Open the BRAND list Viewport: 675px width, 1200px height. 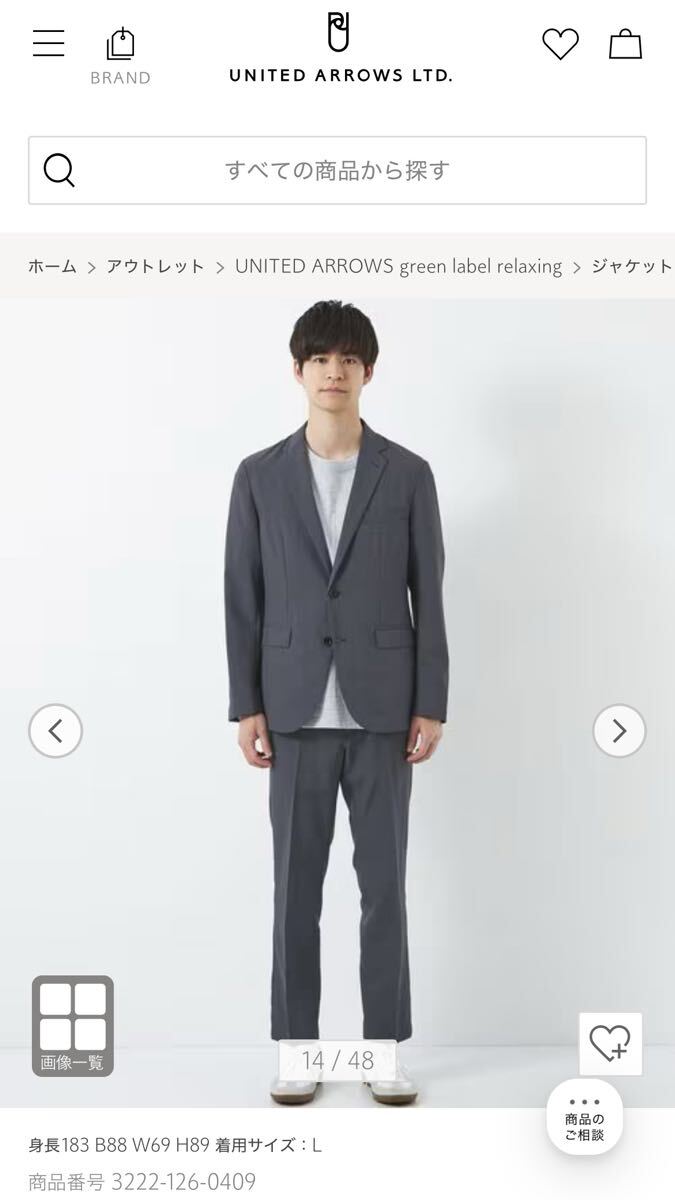[120, 56]
